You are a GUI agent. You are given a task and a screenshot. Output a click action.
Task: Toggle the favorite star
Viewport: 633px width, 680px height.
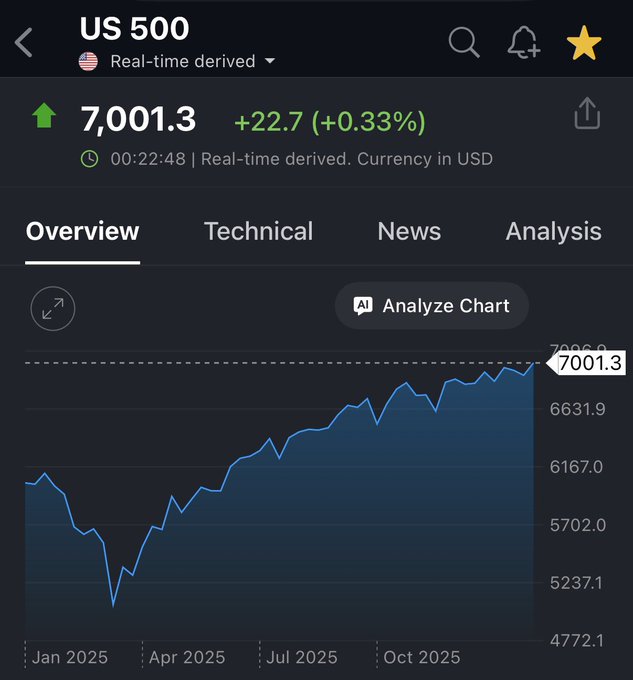click(583, 43)
